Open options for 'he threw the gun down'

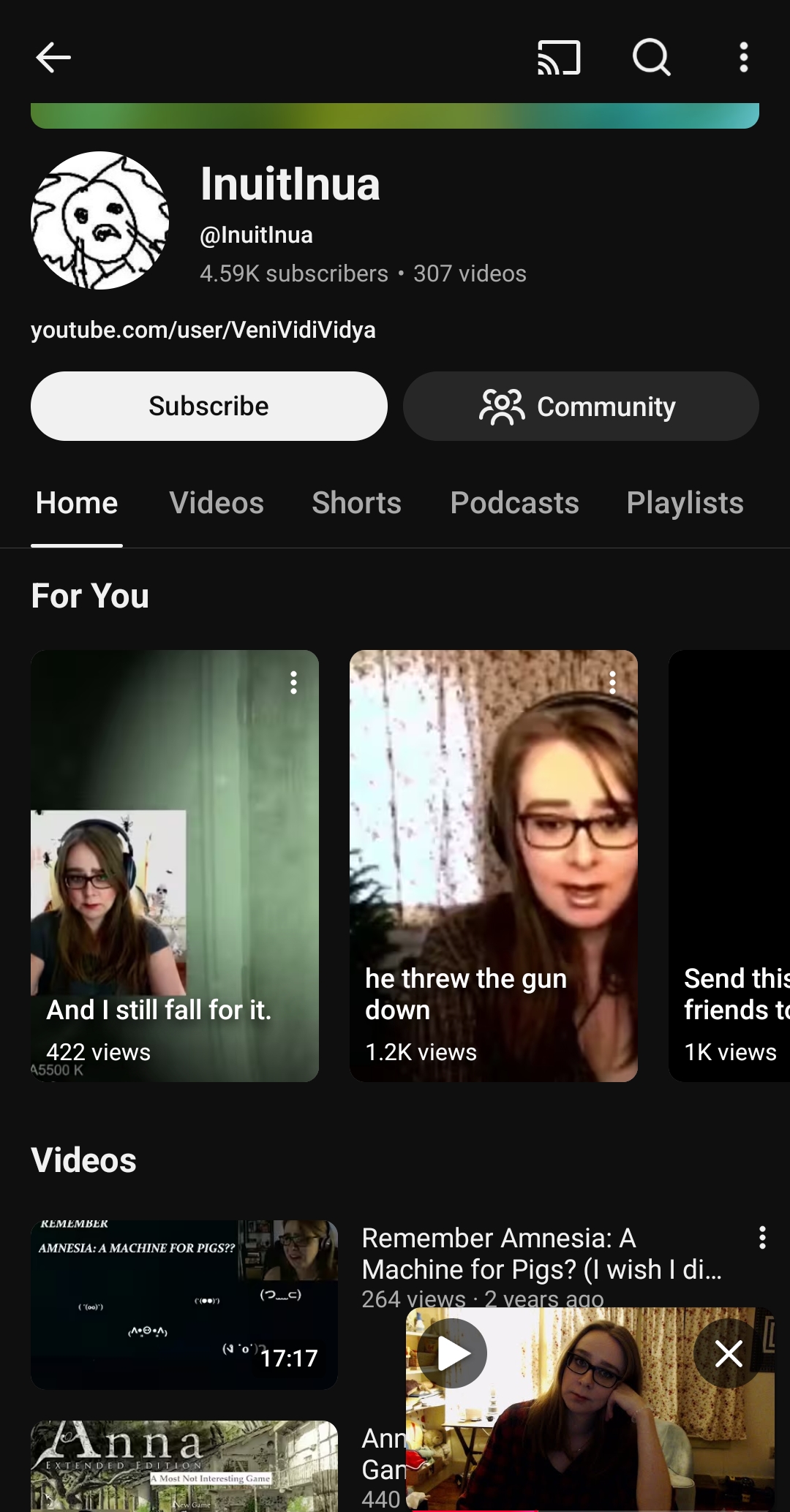(x=612, y=683)
